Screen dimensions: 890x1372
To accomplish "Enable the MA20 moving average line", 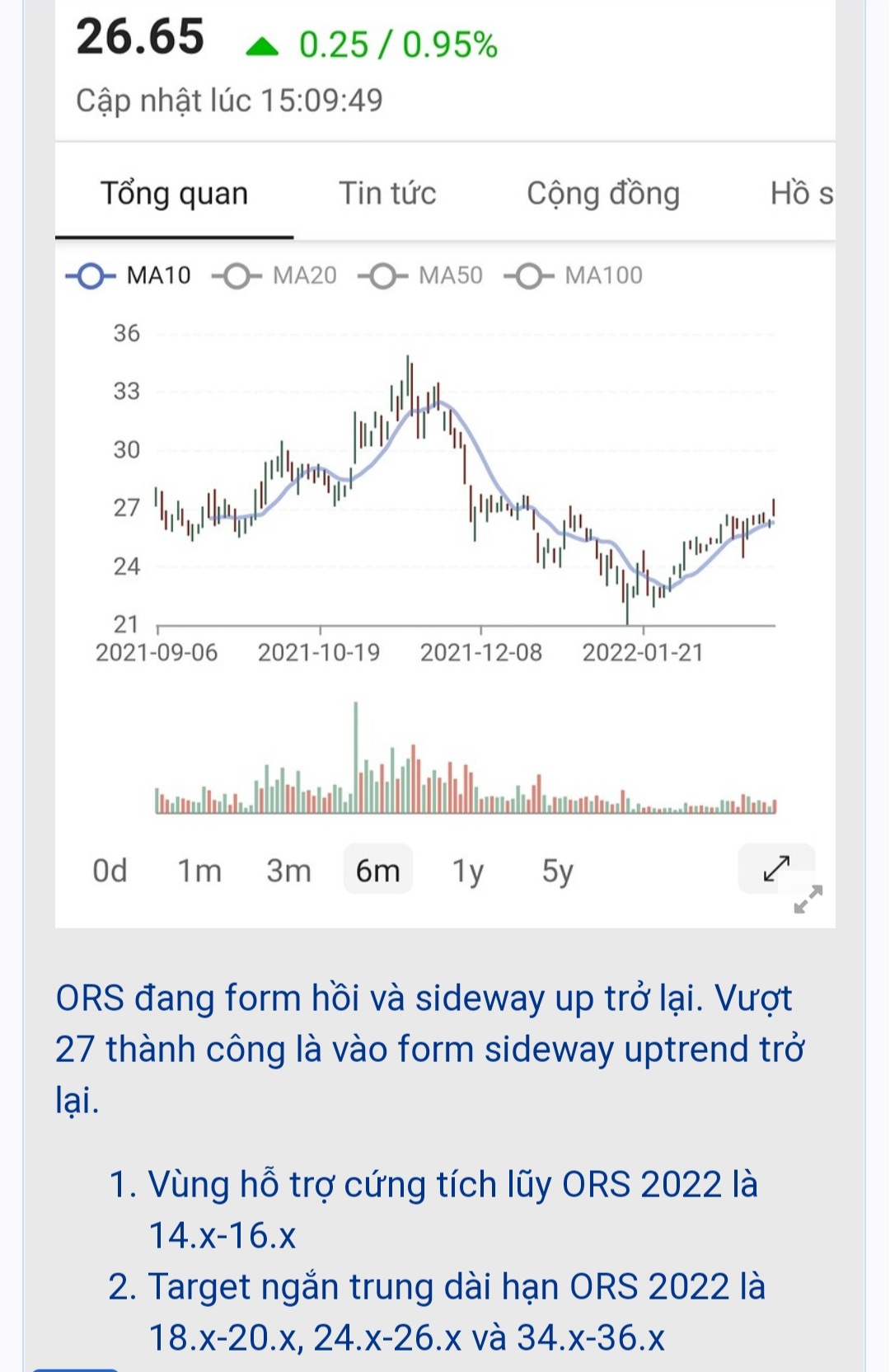I will 275,275.
